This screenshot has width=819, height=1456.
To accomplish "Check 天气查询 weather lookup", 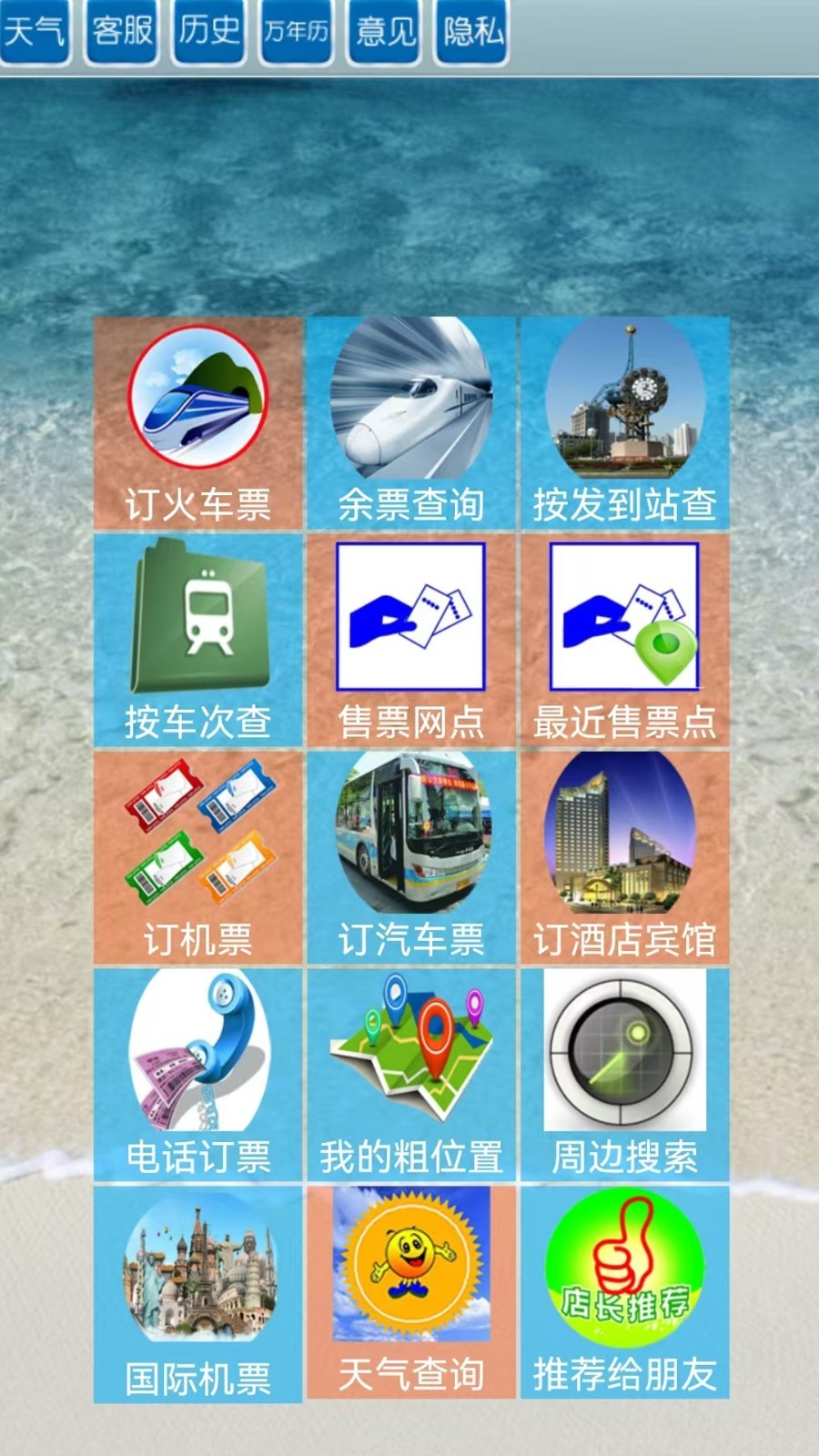I will pyautogui.click(x=408, y=1292).
